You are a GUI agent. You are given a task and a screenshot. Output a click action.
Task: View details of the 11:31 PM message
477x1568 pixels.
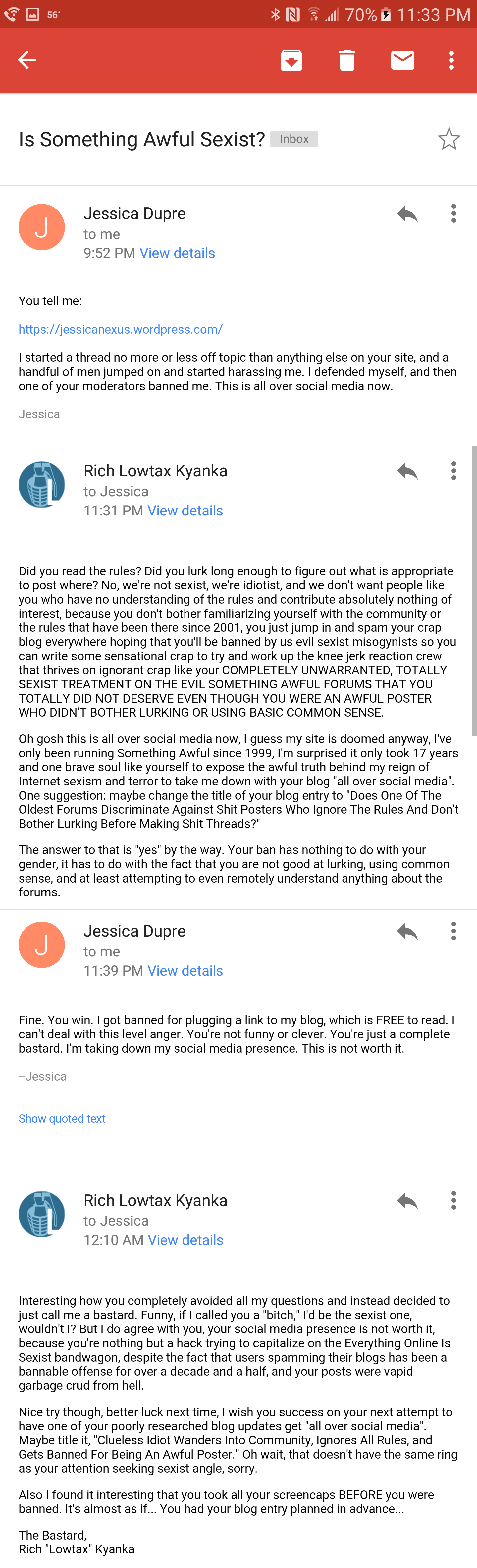(x=185, y=511)
